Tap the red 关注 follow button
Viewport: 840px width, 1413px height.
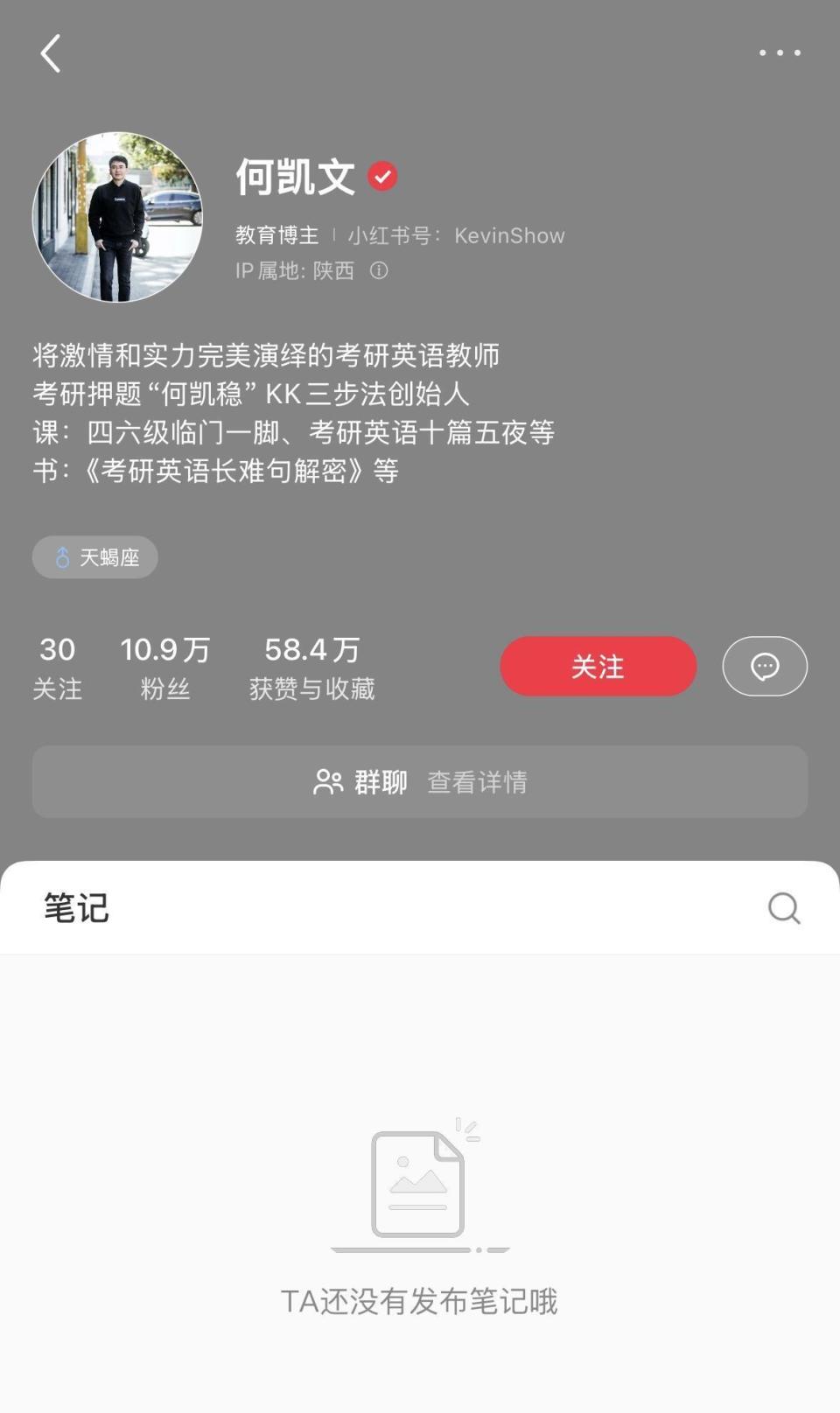click(x=598, y=666)
